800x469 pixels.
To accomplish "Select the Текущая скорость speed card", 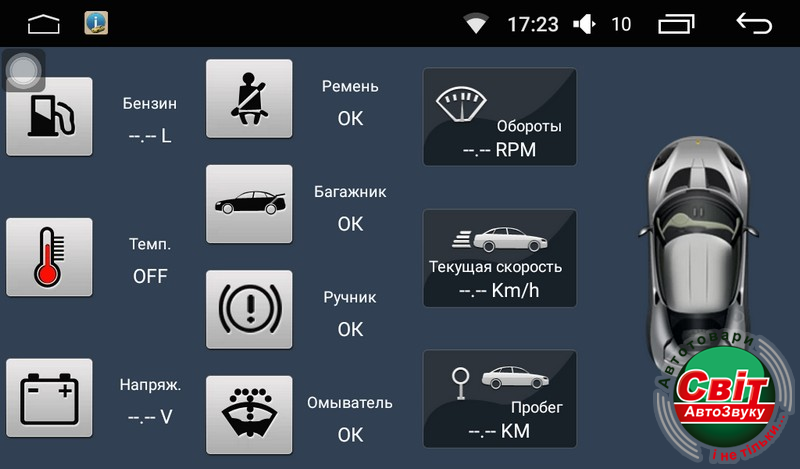I will point(500,258).
